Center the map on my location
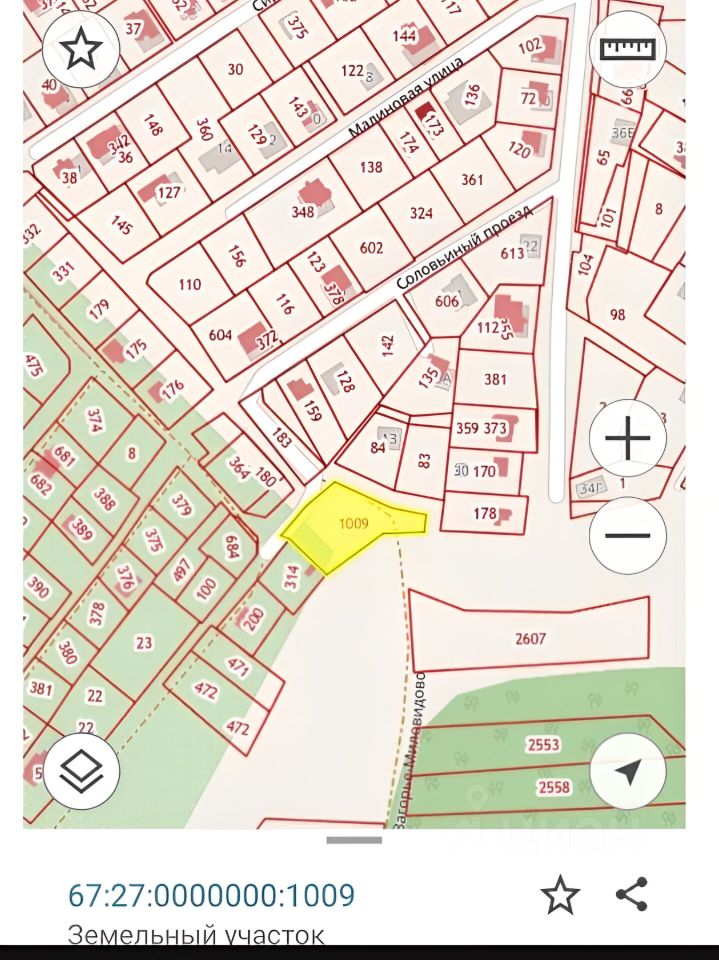 [628, 771]
